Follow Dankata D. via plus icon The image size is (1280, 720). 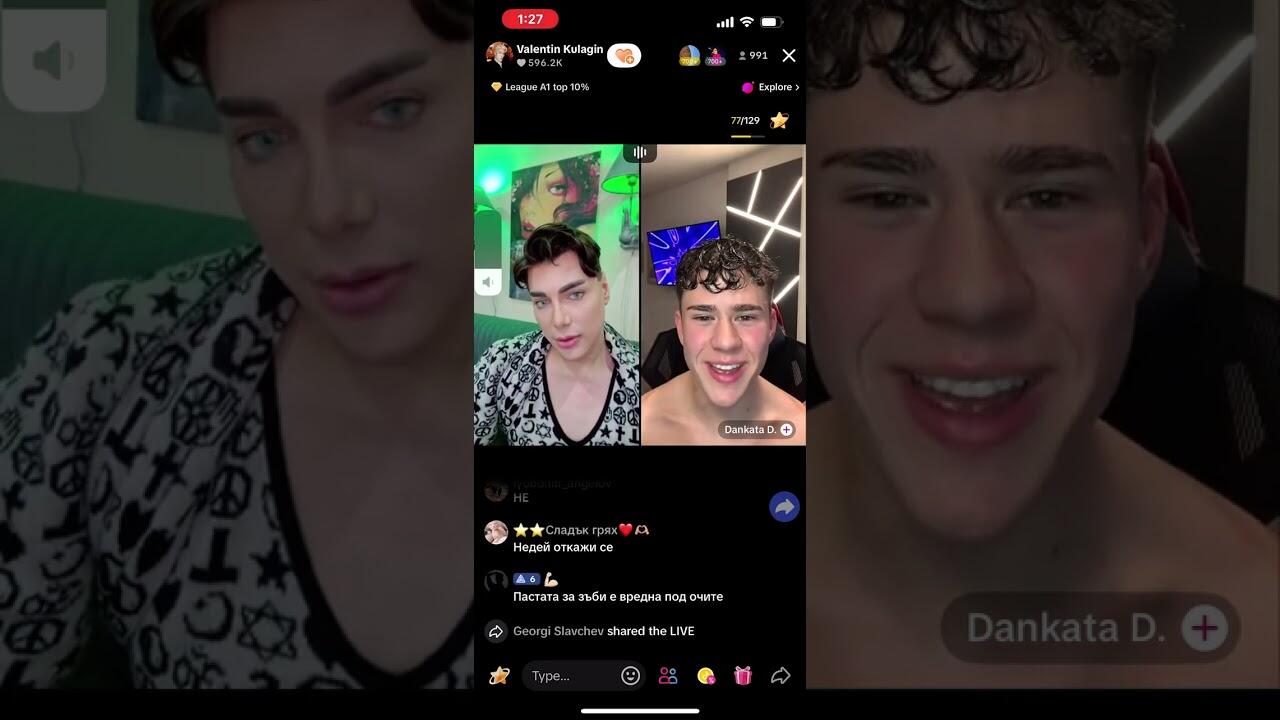pos(786,430)
